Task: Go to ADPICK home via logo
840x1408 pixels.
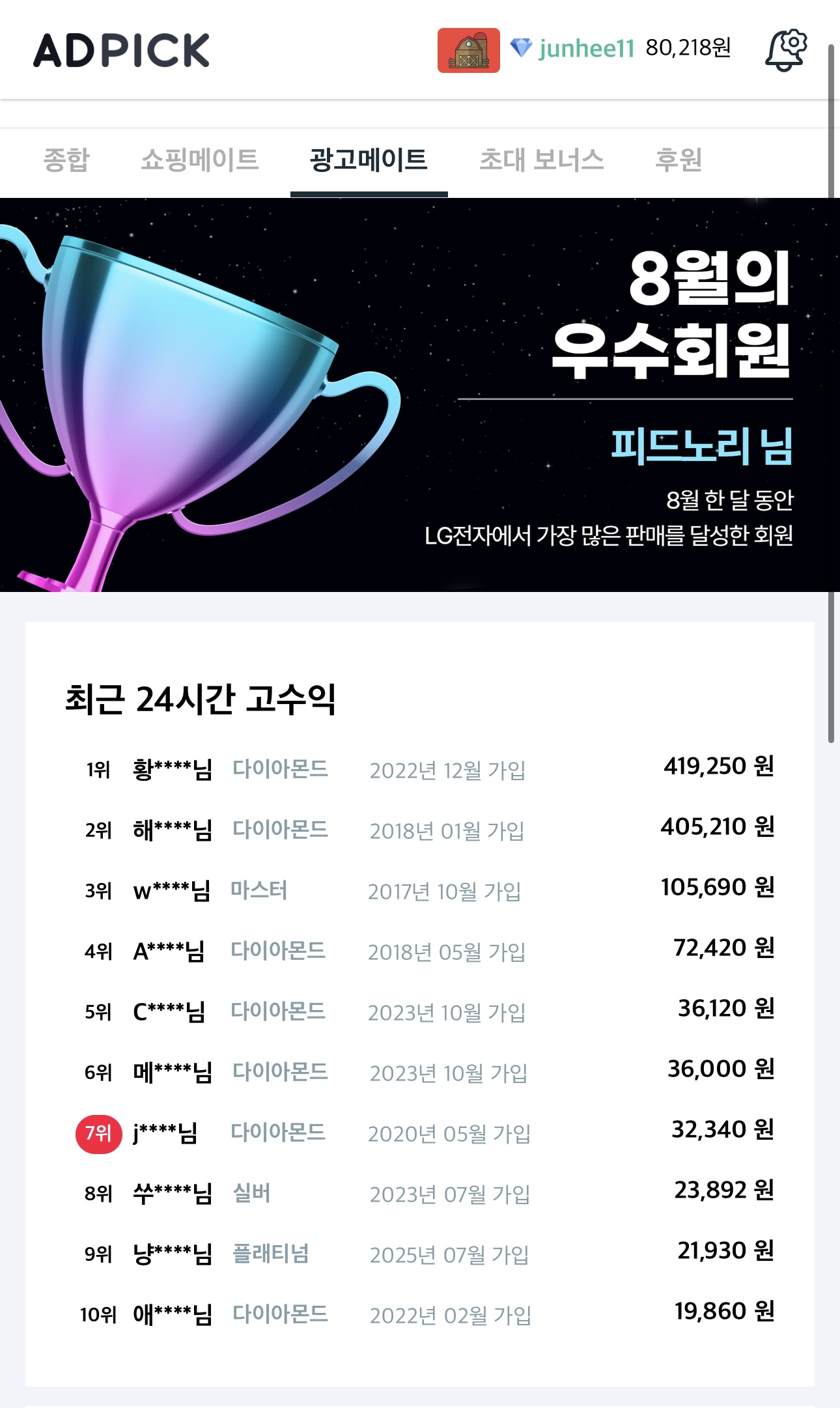Action: pyautogui.click(x=121, y=51)
